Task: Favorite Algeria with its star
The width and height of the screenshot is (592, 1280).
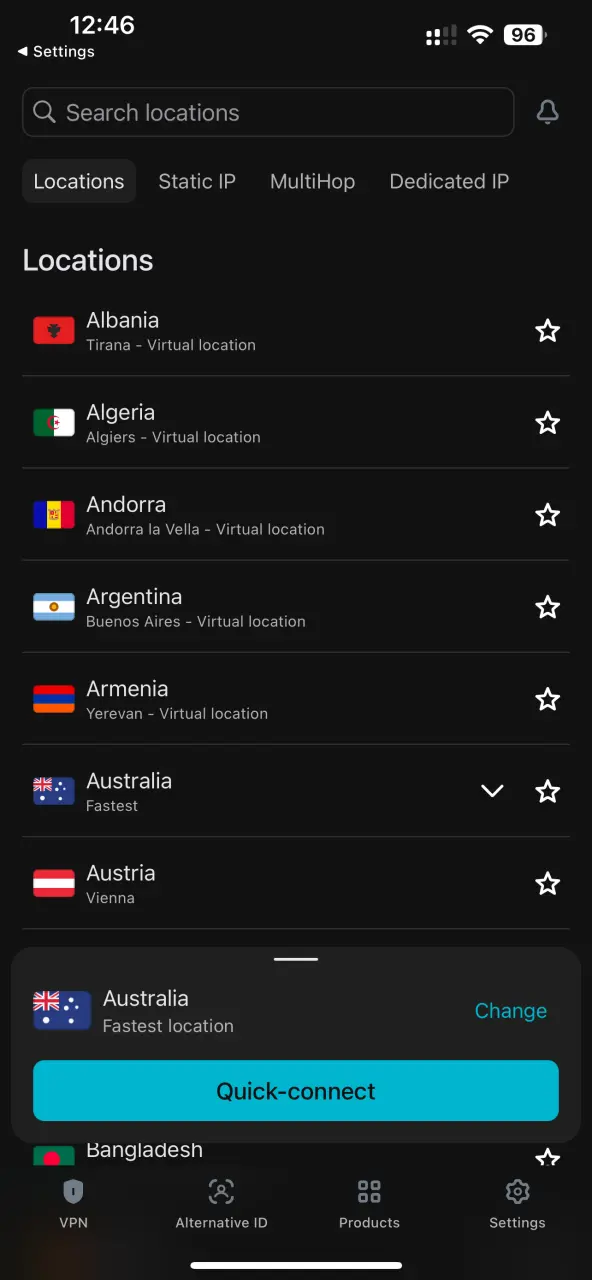Action: tap(547, 423)
